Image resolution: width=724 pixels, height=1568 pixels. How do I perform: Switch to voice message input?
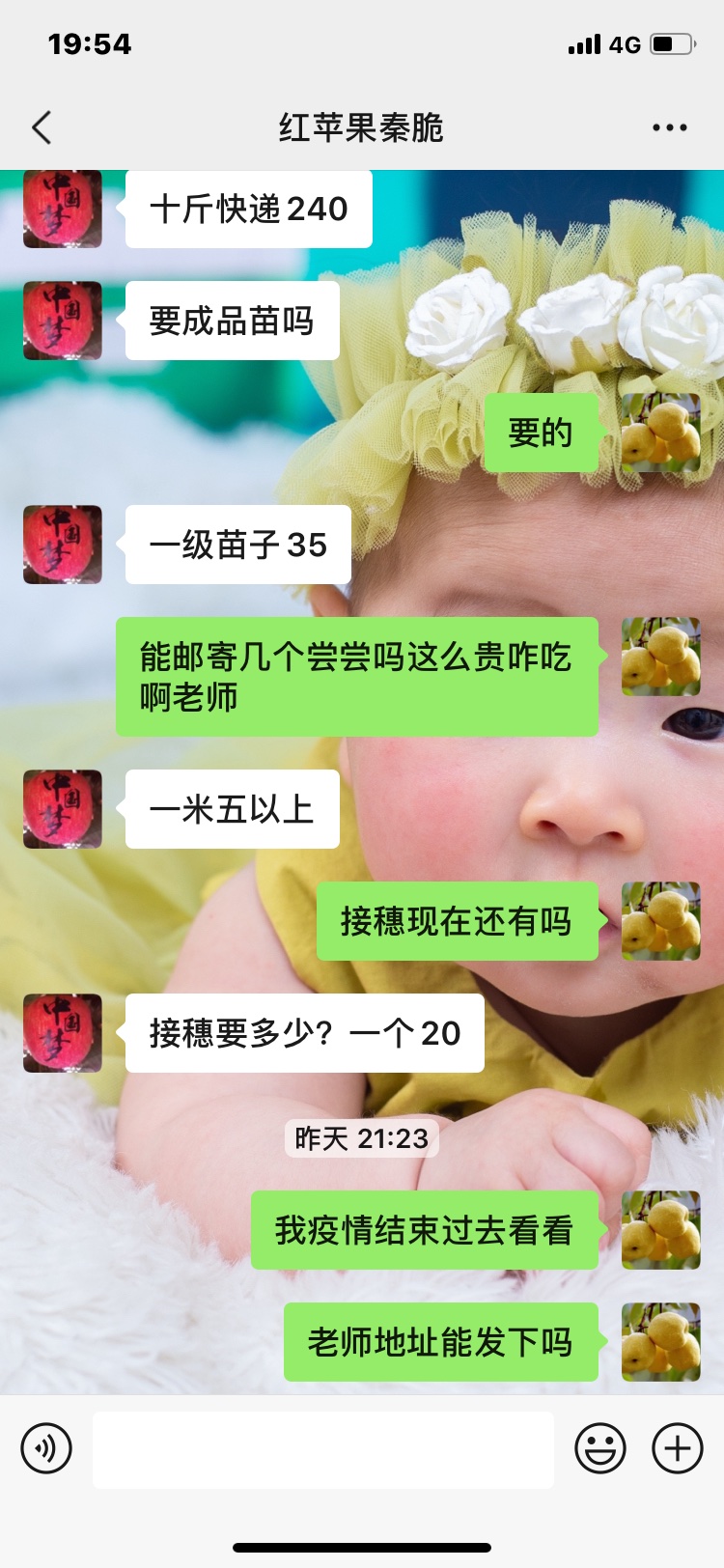46,1448
